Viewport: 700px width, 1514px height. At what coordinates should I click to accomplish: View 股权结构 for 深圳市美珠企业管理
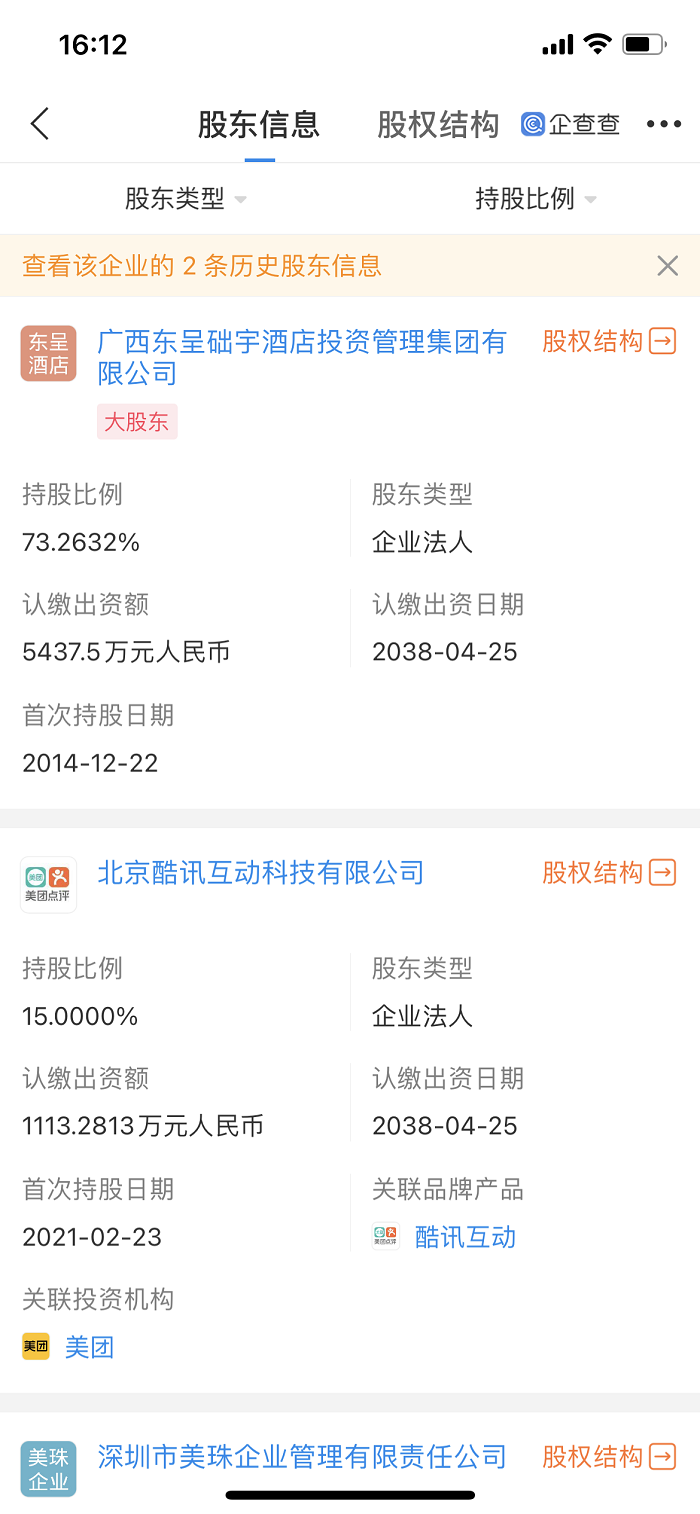point(608,1457)
